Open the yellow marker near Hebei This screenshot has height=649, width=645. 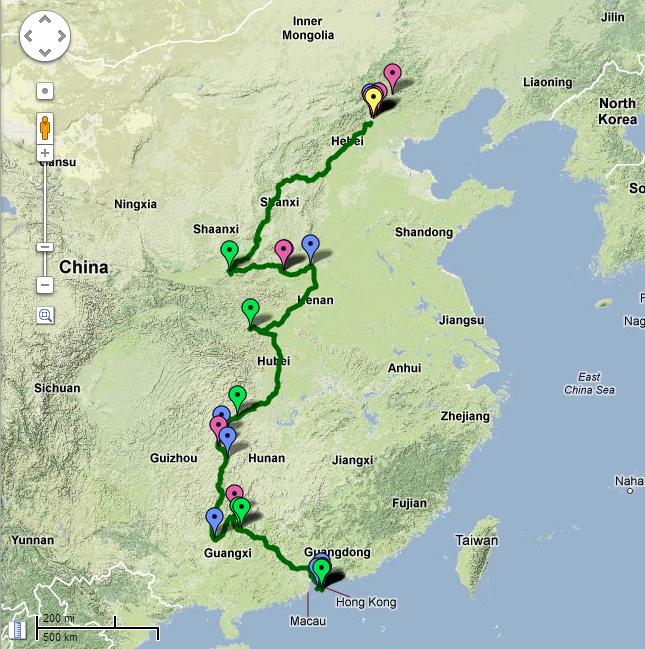(x=374, y=99)
